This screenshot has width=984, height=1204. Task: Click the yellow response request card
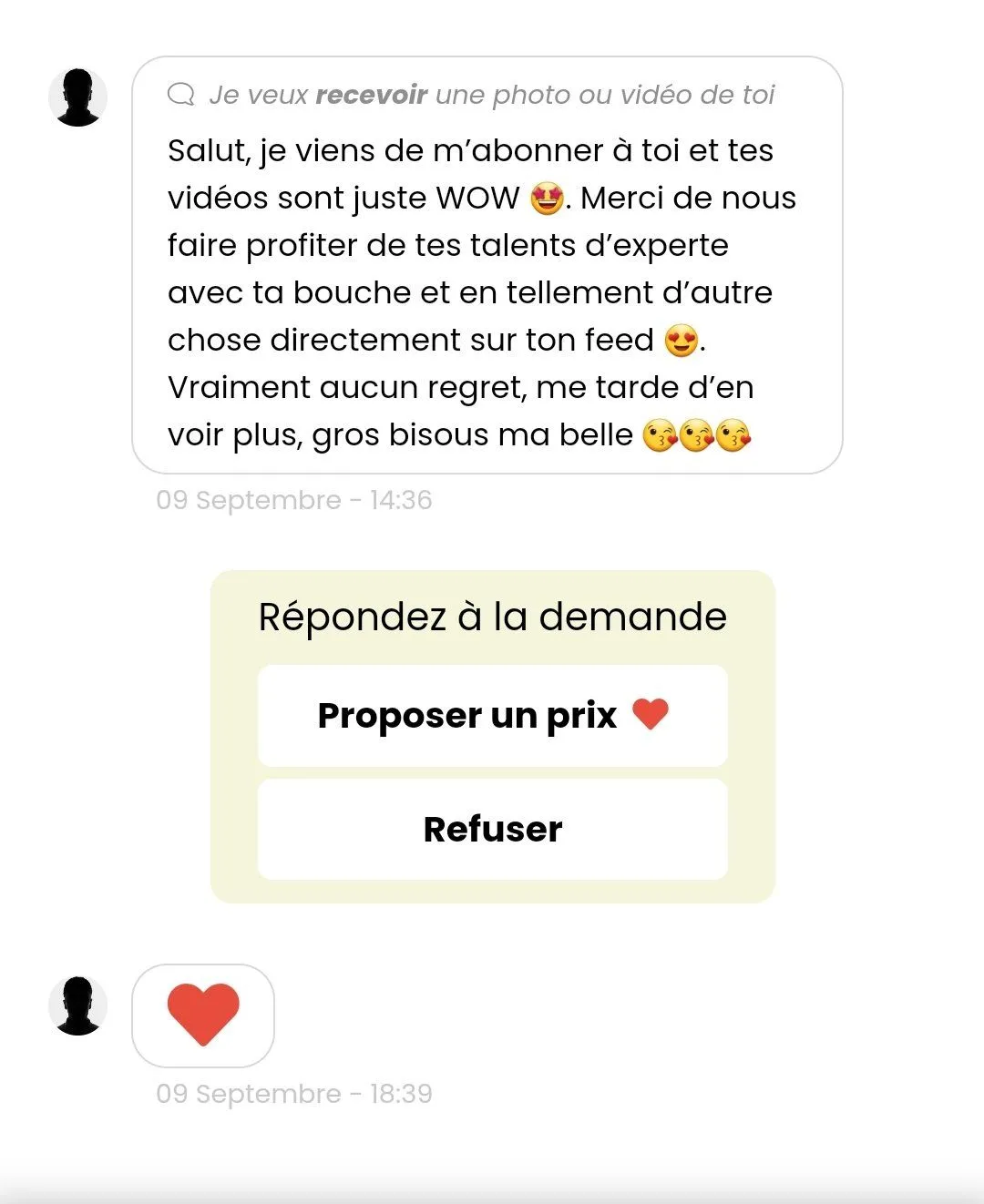(492, 733)
